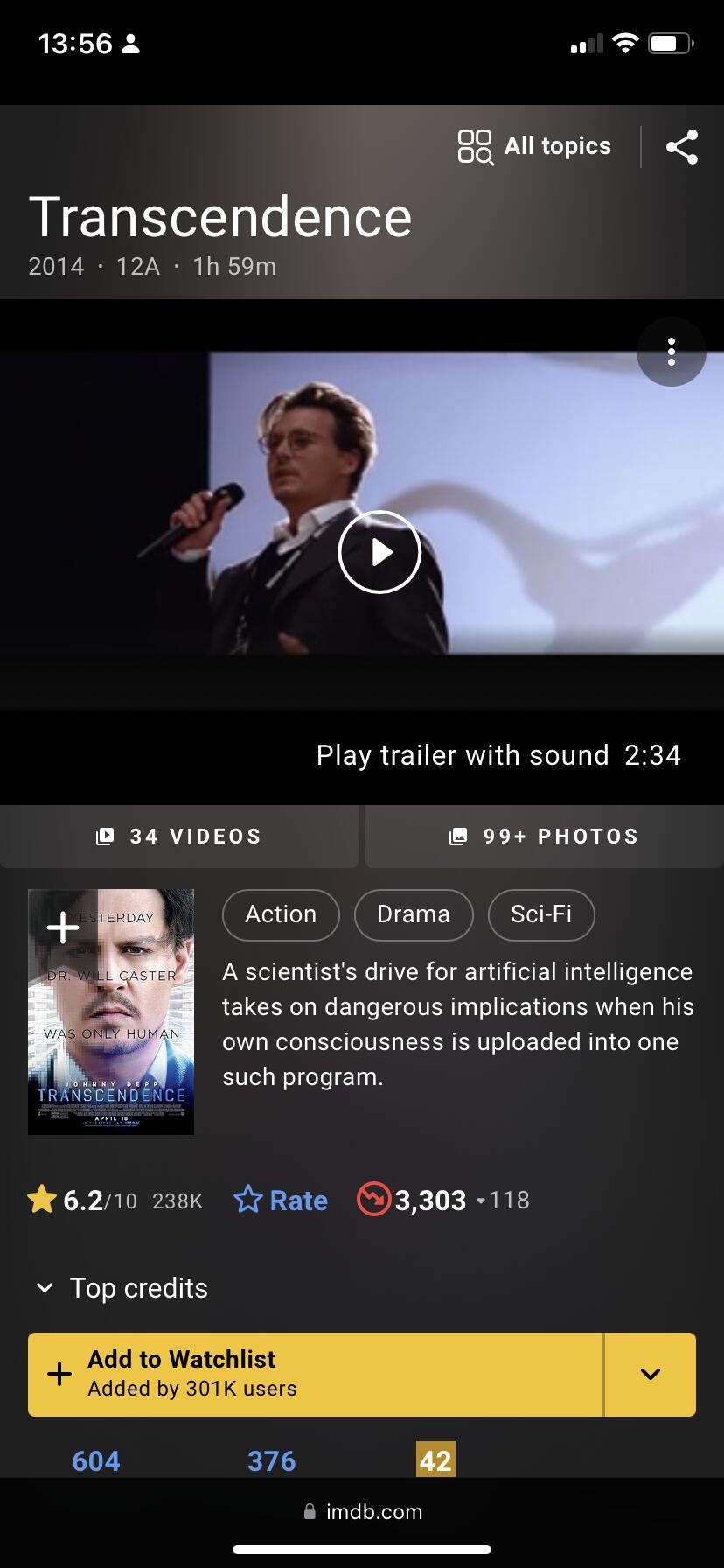Share the Transcendence page
Screen dimensions: 724x1568
pos(682,146)
